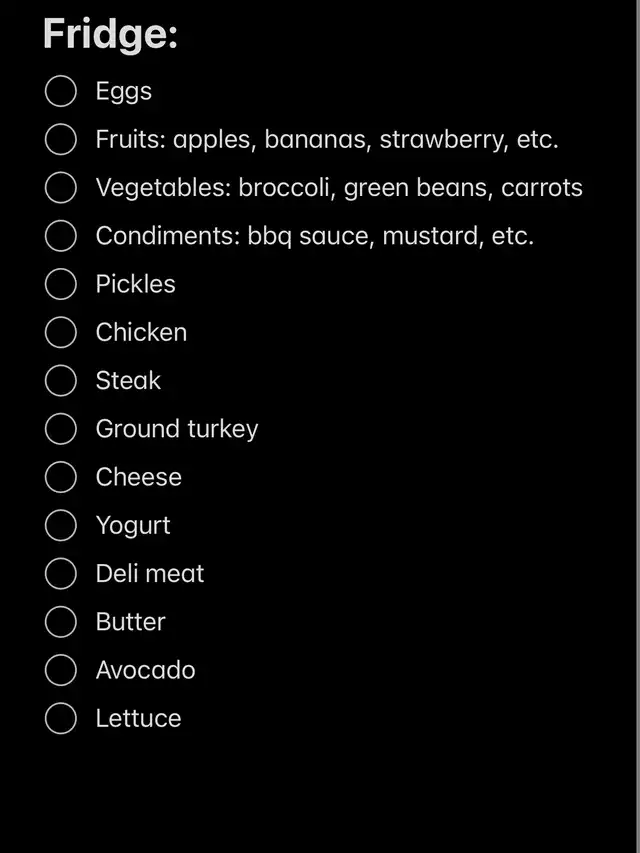Screen dimensions: 640x853
Task: Check off the Eggs item
Action: tap(60, 91)
